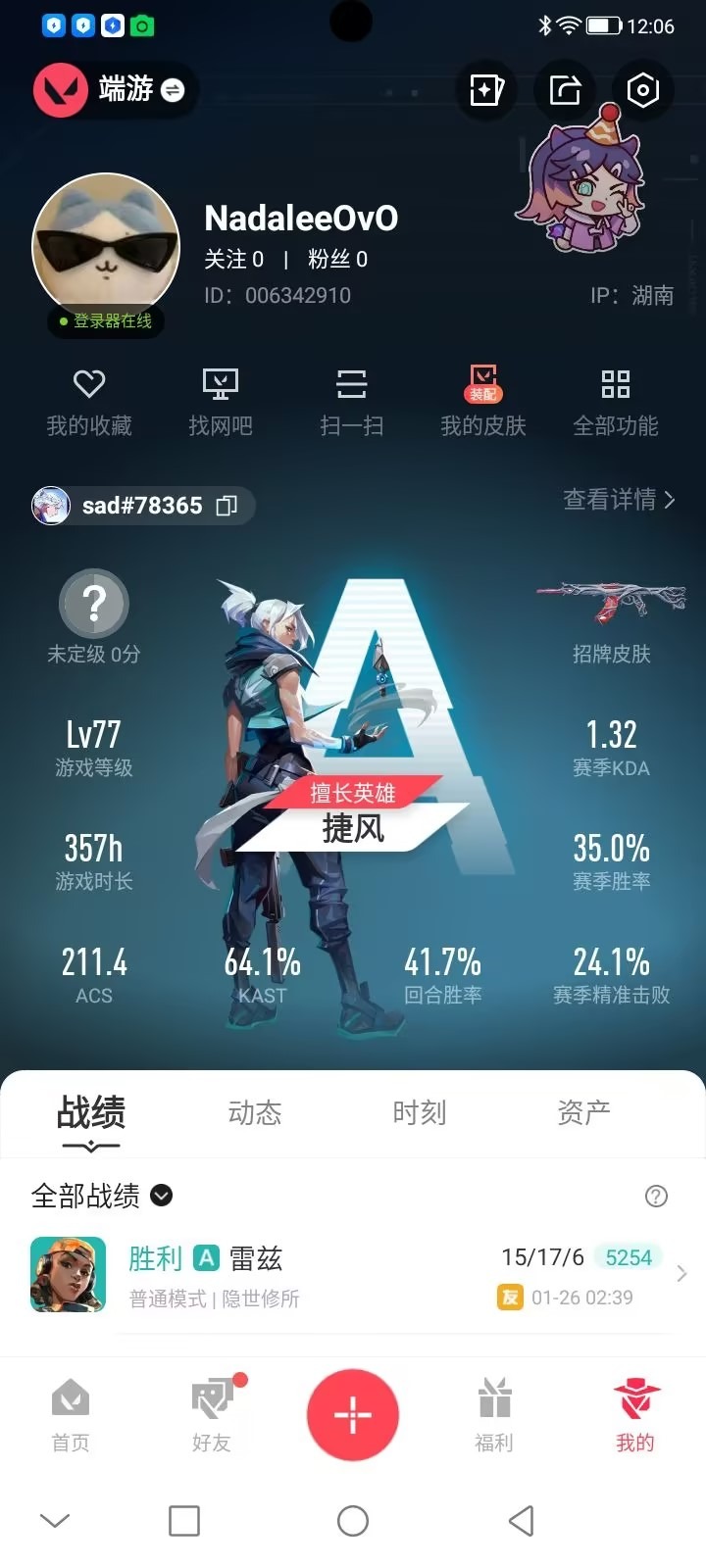Open settings hexagon icon
This screenshot has height=1568, width=706.
[642, 90]
